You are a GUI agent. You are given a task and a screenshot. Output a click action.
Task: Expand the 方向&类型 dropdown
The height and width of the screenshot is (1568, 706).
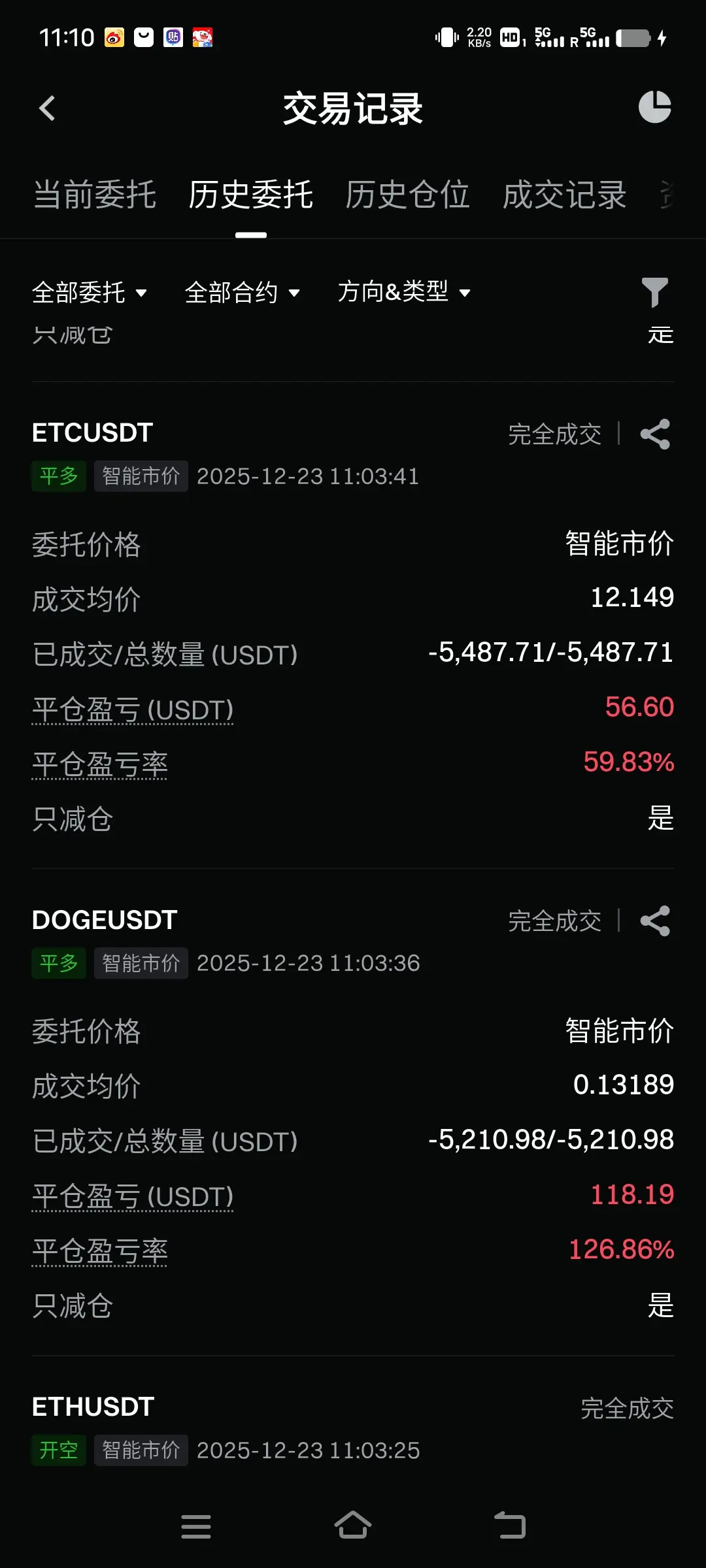404,292
